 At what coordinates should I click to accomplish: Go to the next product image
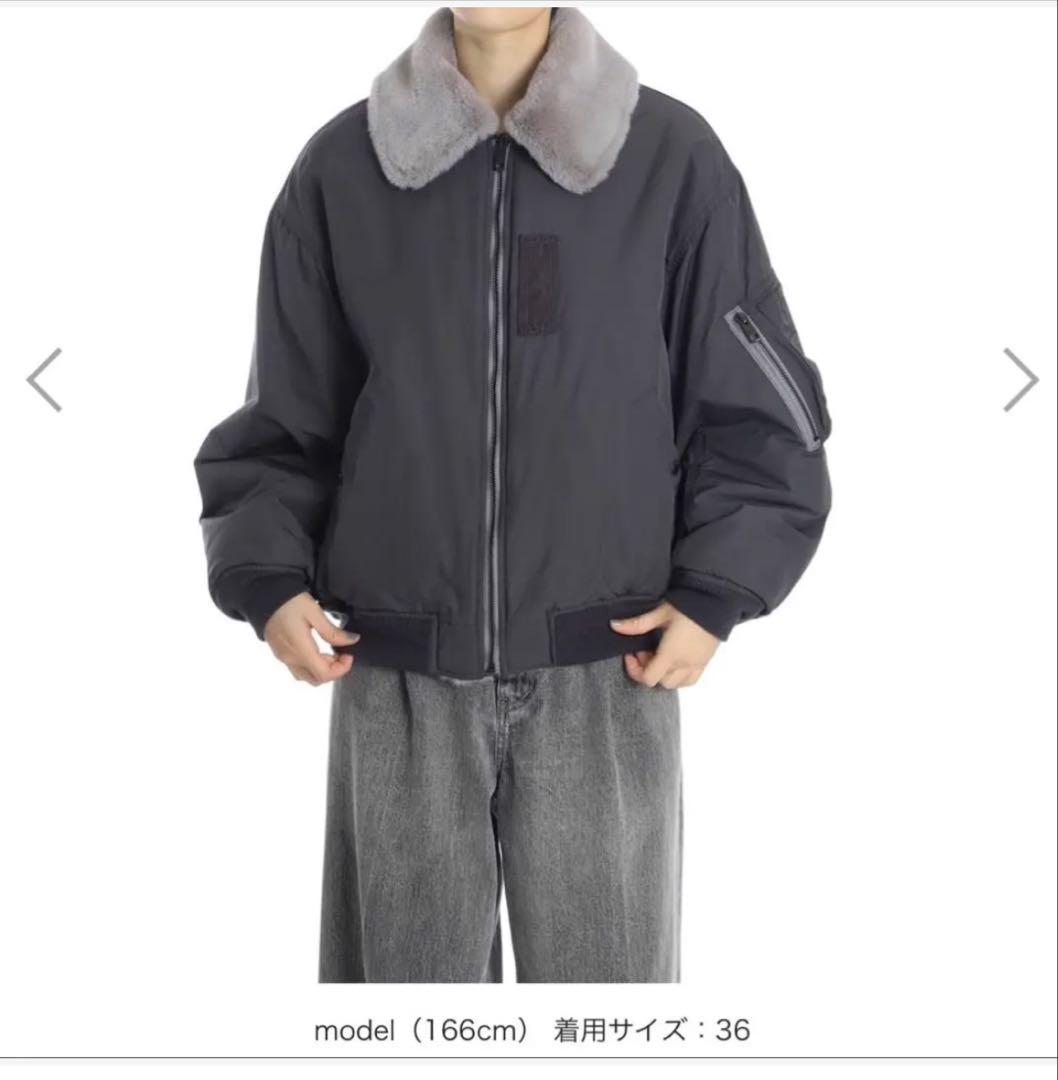coord(1020,380)
